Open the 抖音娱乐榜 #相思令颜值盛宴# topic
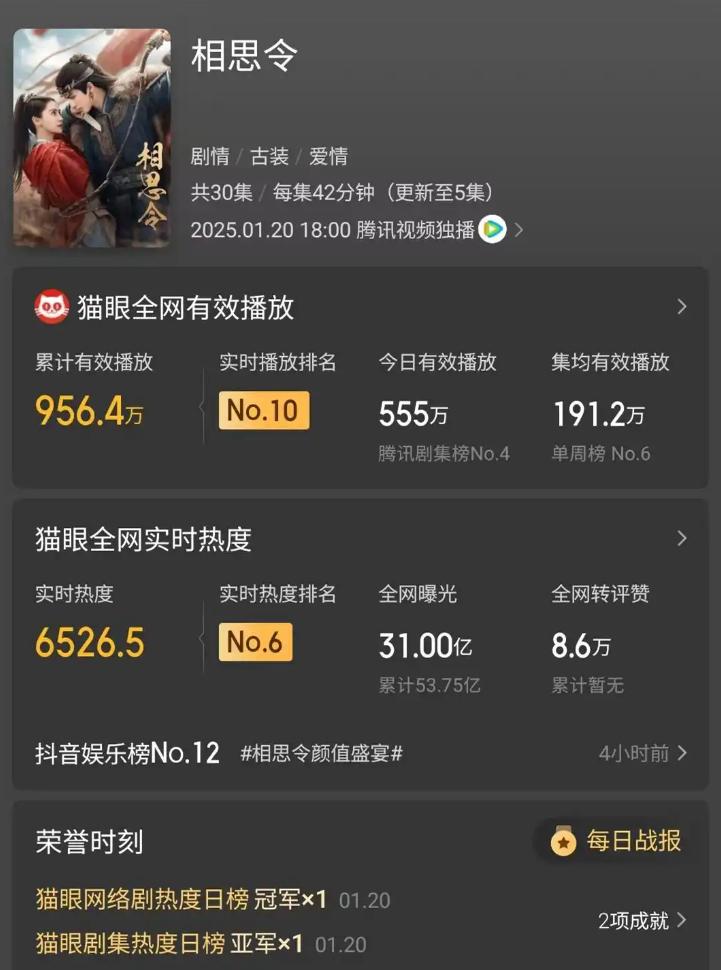Image resolution: width=721 pixels, height=970 pixels. [321, 753]
